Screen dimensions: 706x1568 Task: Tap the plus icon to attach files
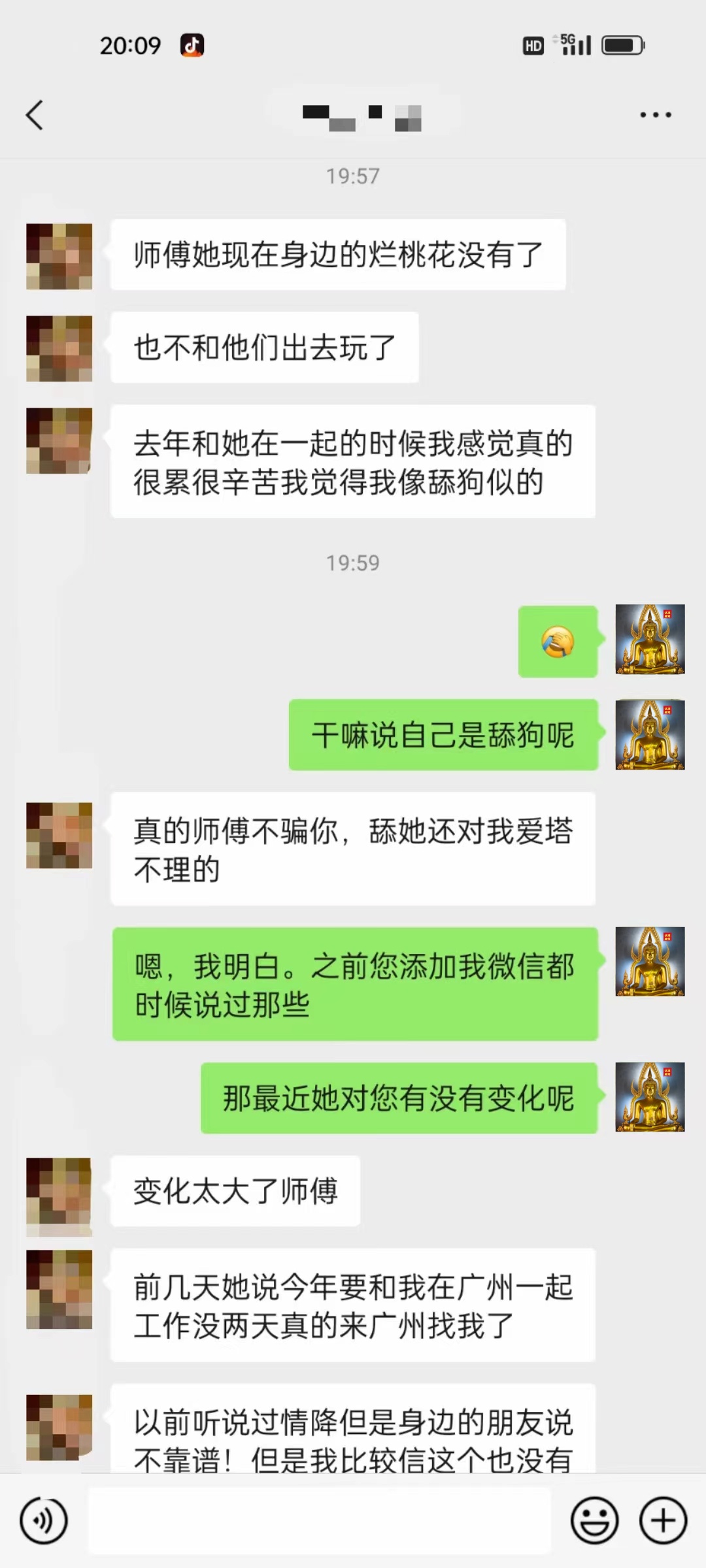tap(662, 1520)
